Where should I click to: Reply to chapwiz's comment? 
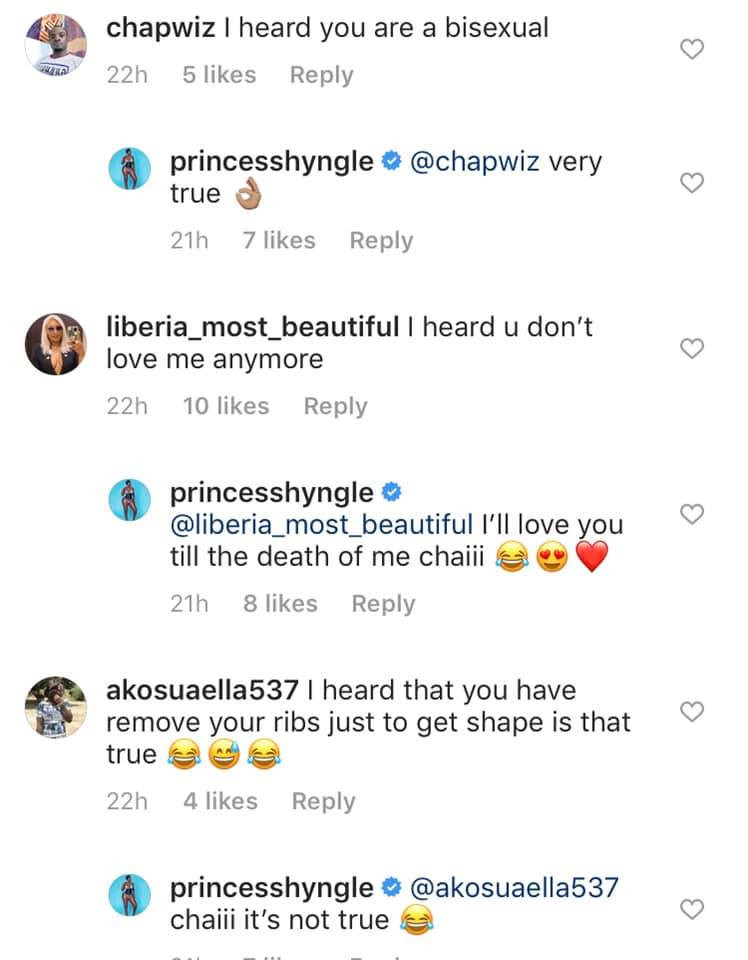click(321, 75)
